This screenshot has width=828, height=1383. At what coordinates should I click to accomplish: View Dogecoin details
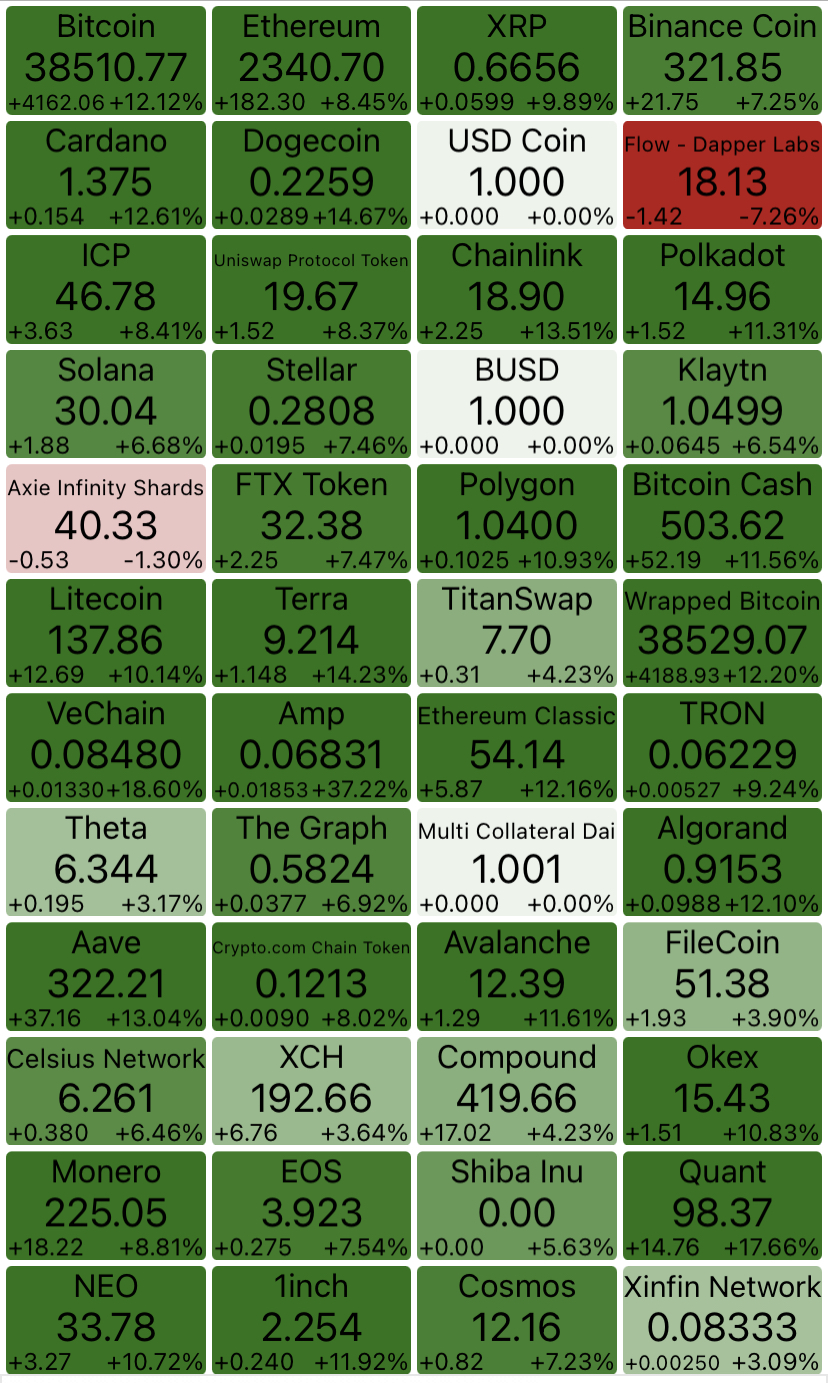tap(311, 175)
